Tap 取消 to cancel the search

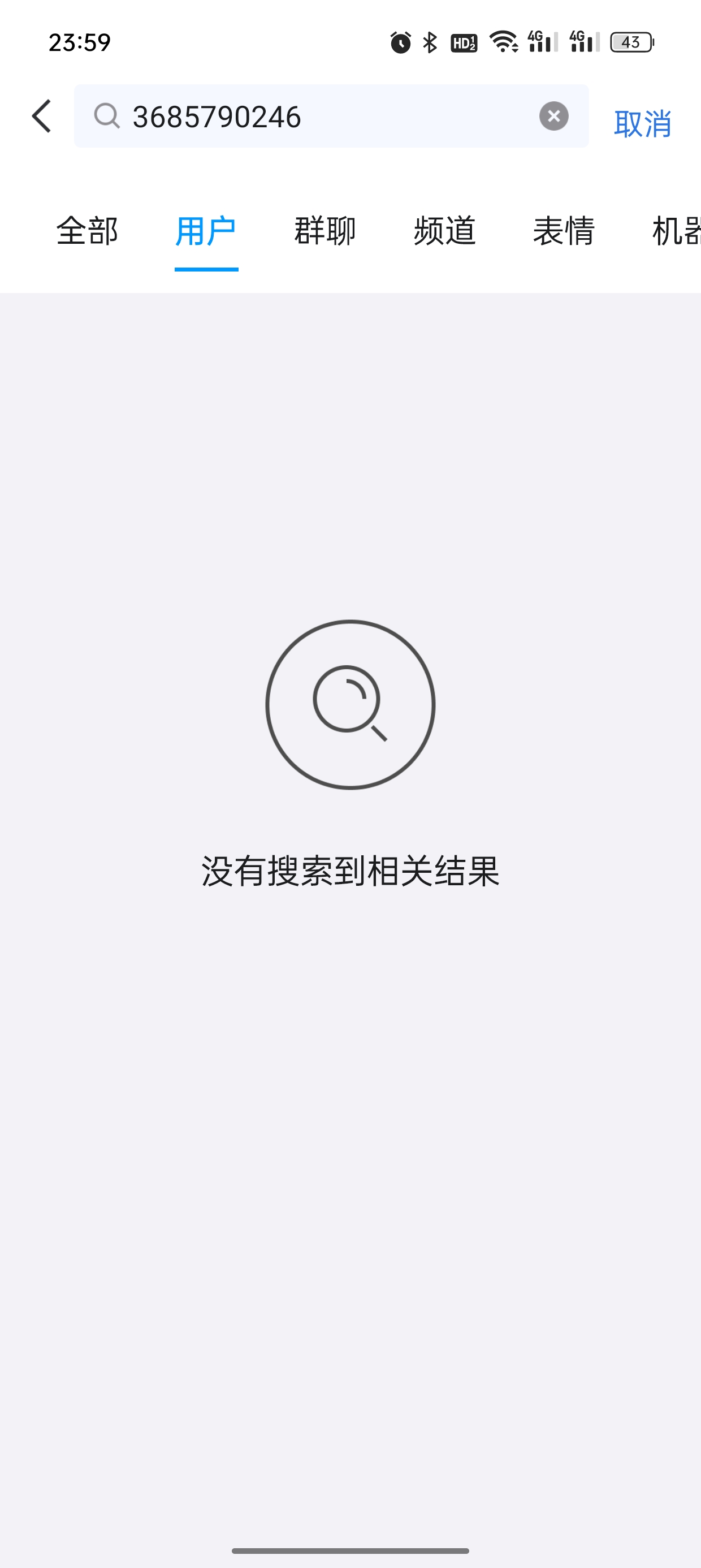point(642,123)
